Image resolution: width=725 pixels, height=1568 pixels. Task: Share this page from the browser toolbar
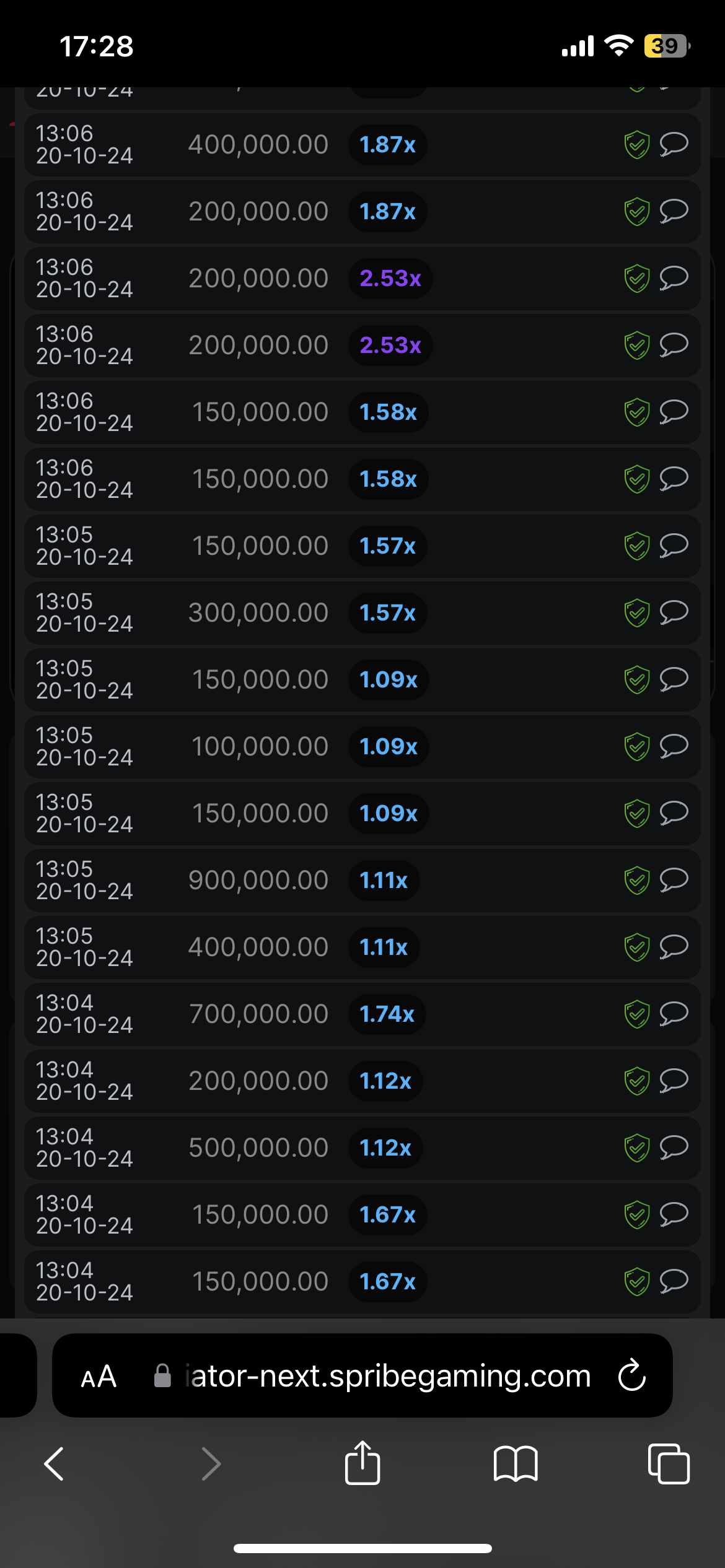[x=362, y=1464]
